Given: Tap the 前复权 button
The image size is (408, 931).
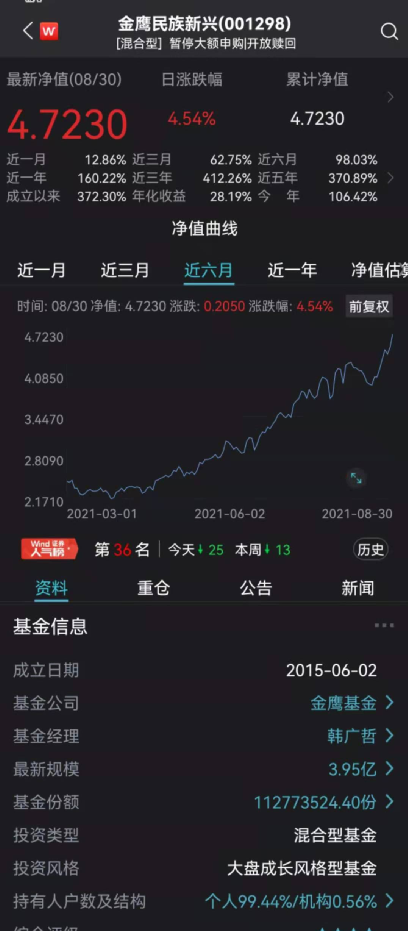Looking at the screenshot, I should pyautogui.click(x=369, y=306).
